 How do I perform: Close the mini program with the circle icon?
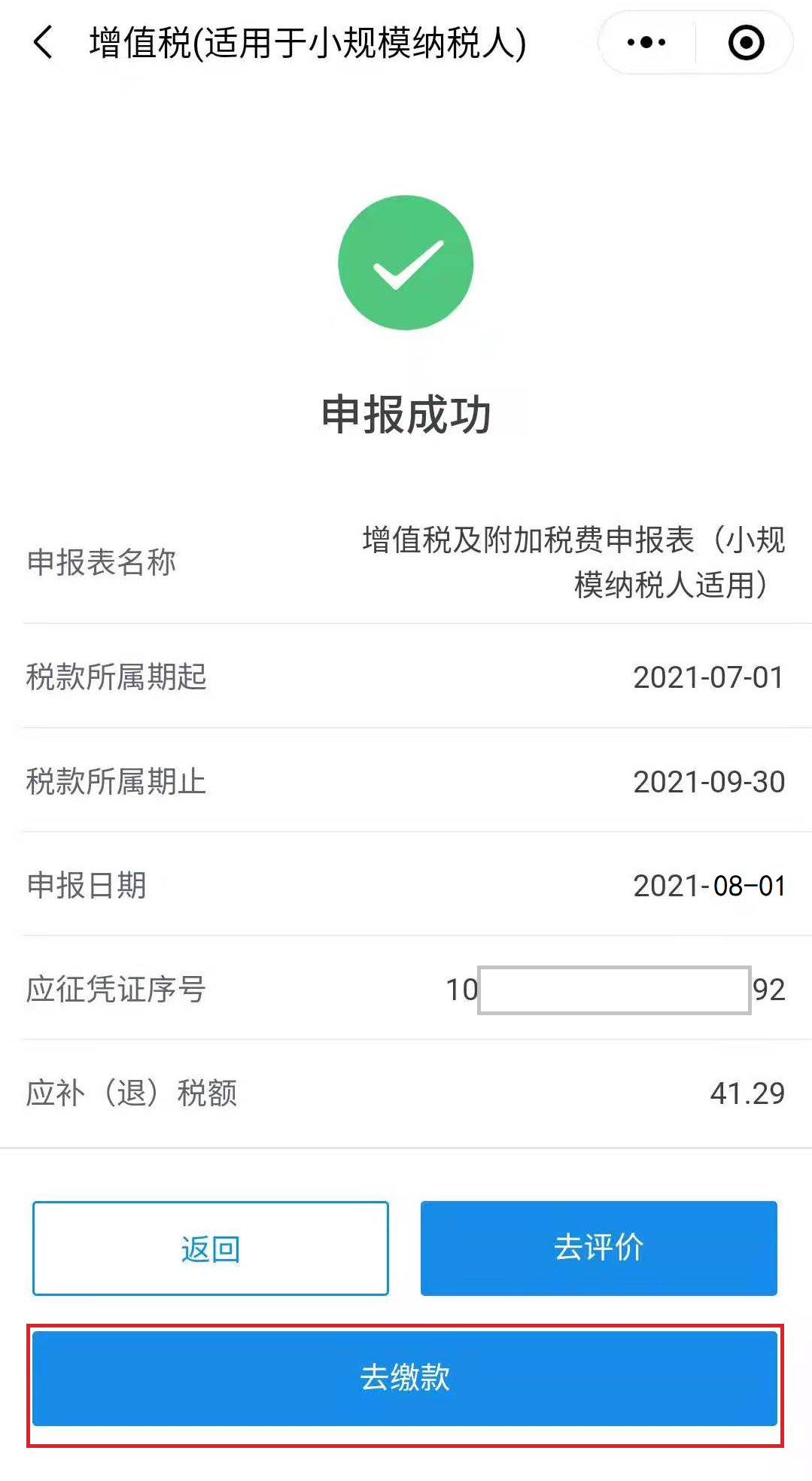[x=746, y=42]
